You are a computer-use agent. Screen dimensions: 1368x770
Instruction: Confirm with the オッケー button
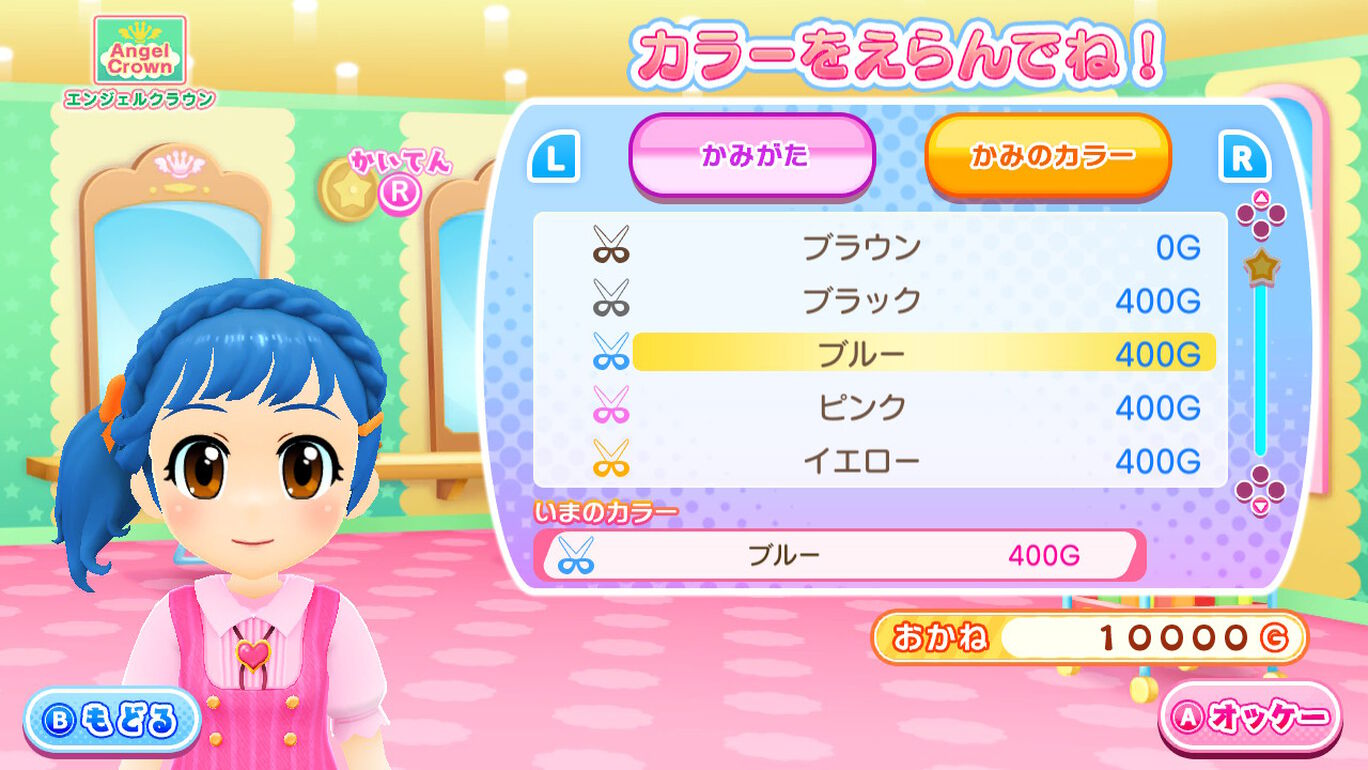point(1250,717)
